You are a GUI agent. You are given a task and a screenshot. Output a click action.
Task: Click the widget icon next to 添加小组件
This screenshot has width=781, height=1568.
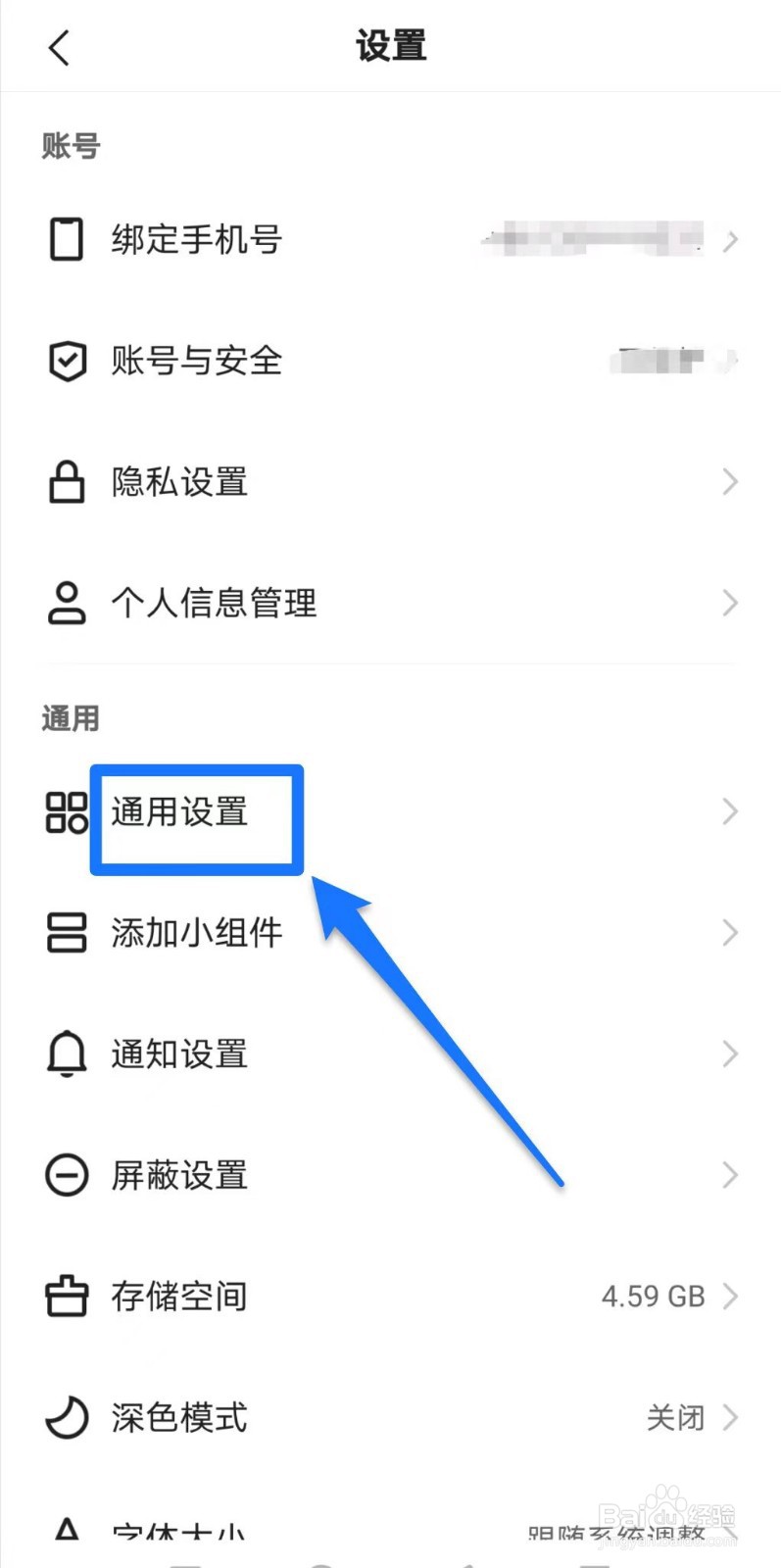pyautogui.click(x=65, y=932)
